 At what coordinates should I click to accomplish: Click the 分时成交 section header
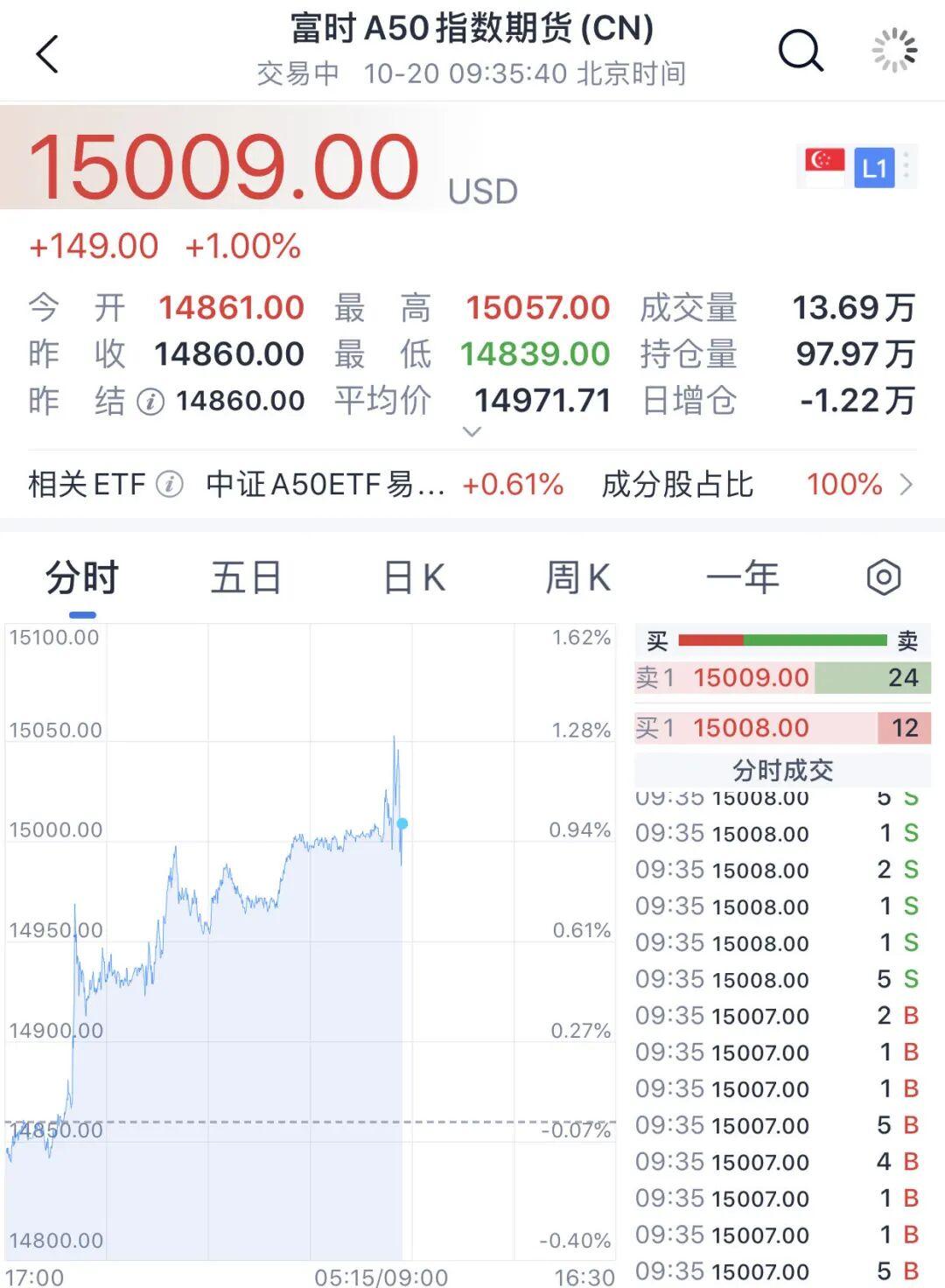pos(781,770)
